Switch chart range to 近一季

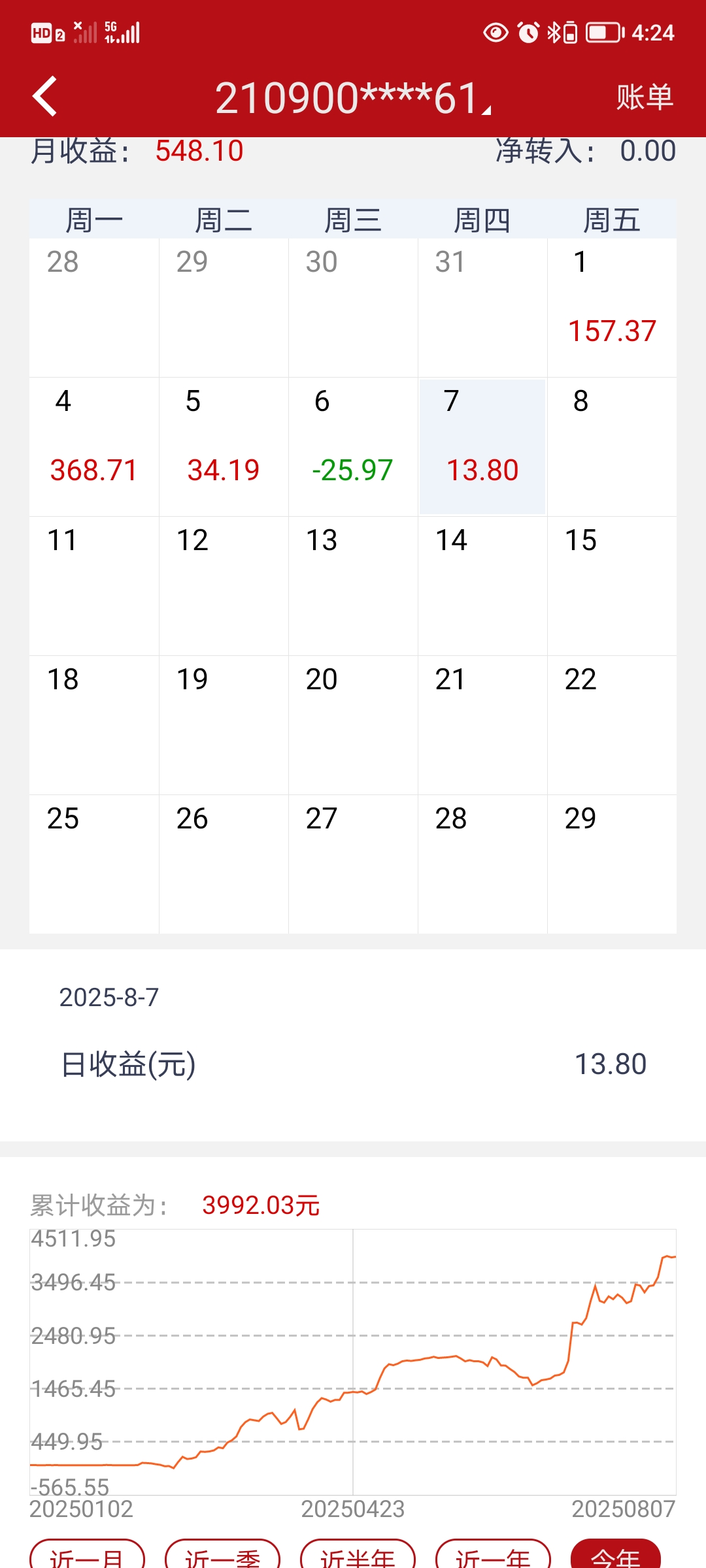[x=222, y=1556]
